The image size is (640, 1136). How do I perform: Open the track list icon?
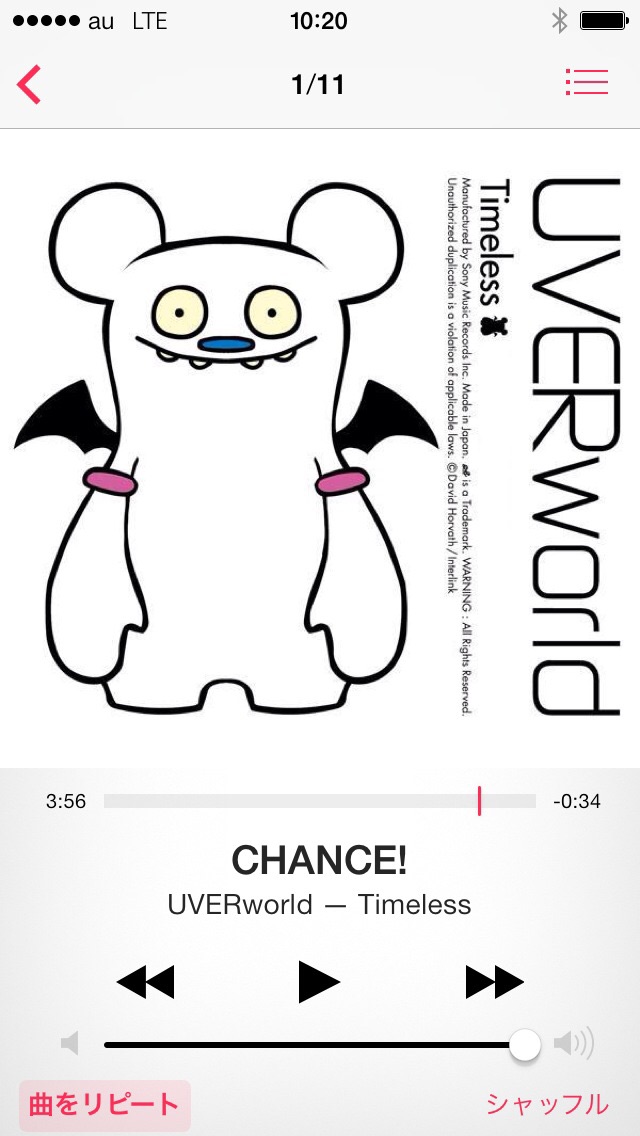pyautogui.click(x=586, y=83)
